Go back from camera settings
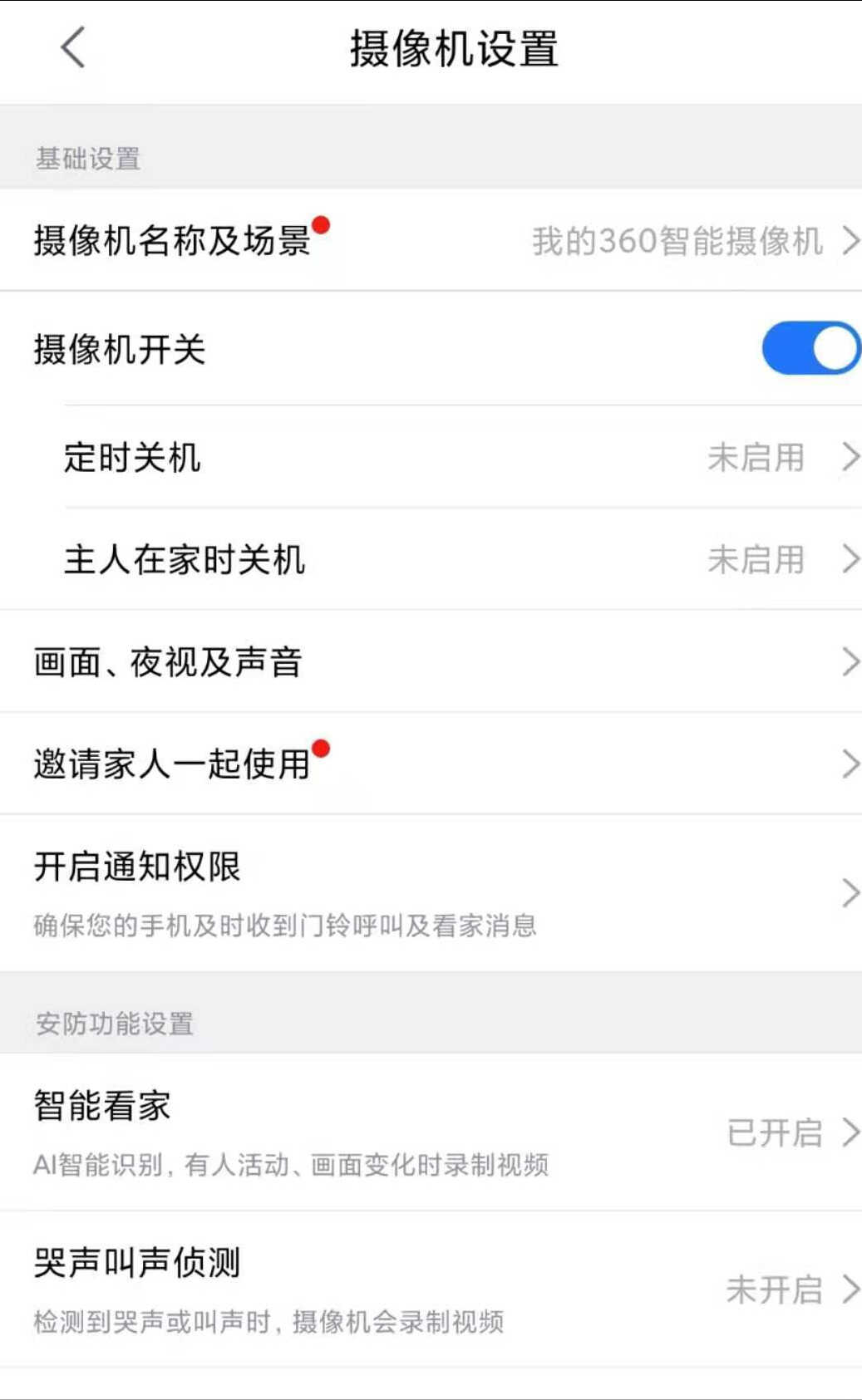 73,47
